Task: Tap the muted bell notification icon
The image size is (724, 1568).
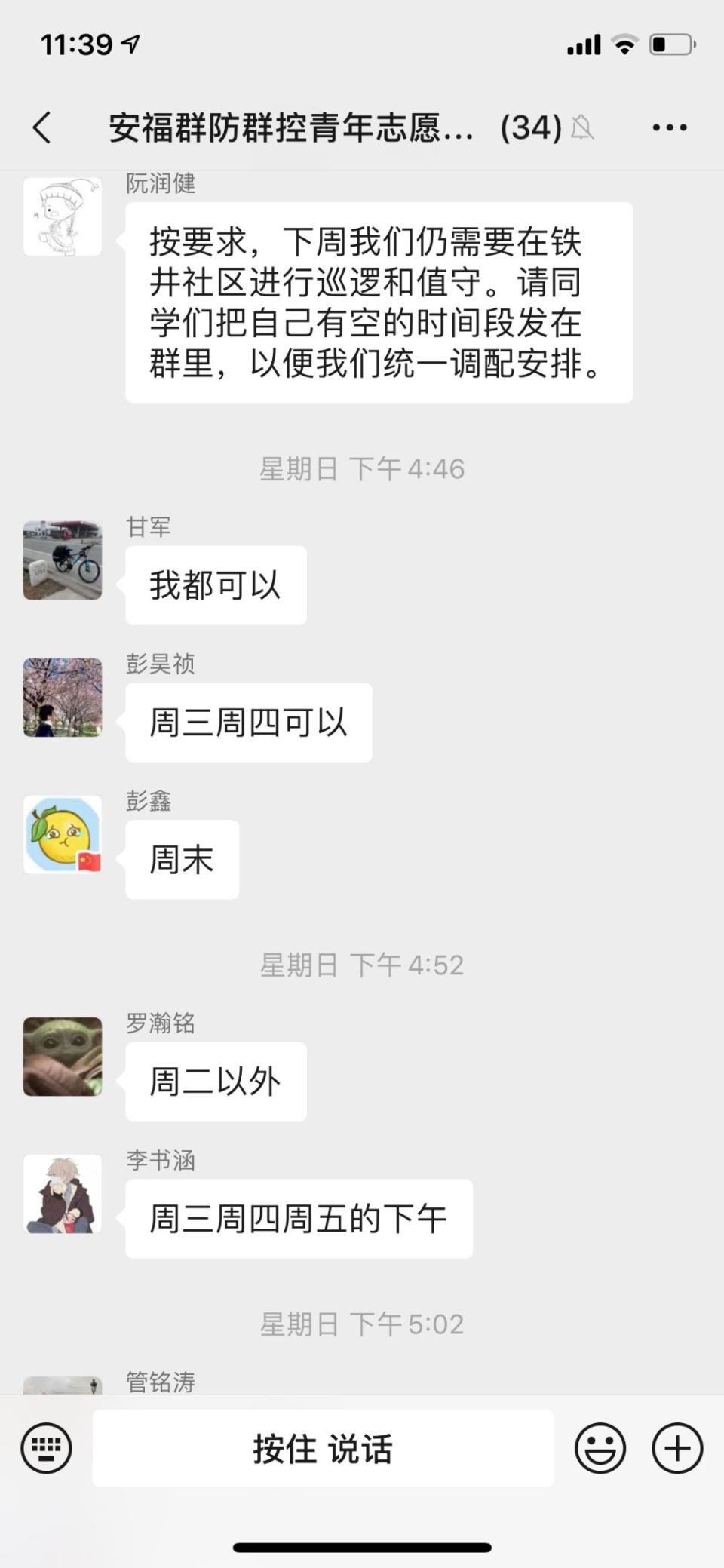Action: point(582,127)
